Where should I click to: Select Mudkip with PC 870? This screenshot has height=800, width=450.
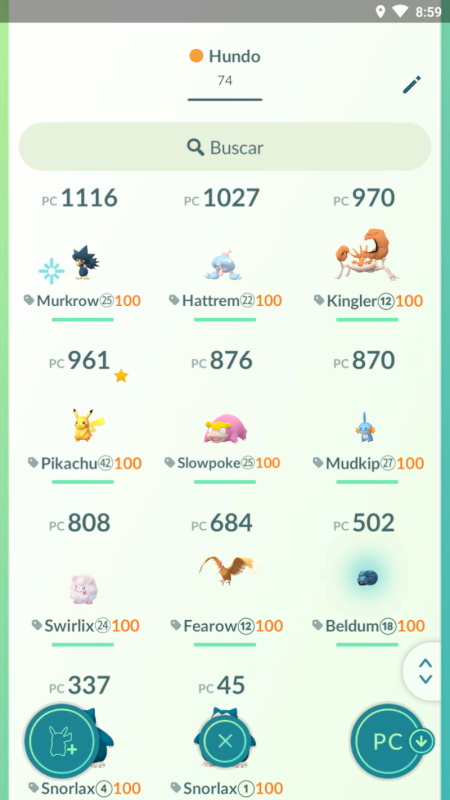367,416
